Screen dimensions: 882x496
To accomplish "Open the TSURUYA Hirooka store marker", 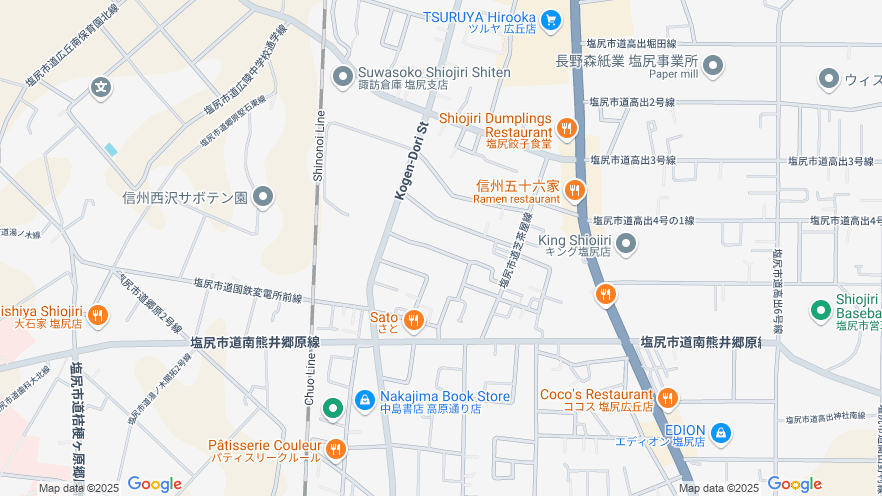I will 551,19.
